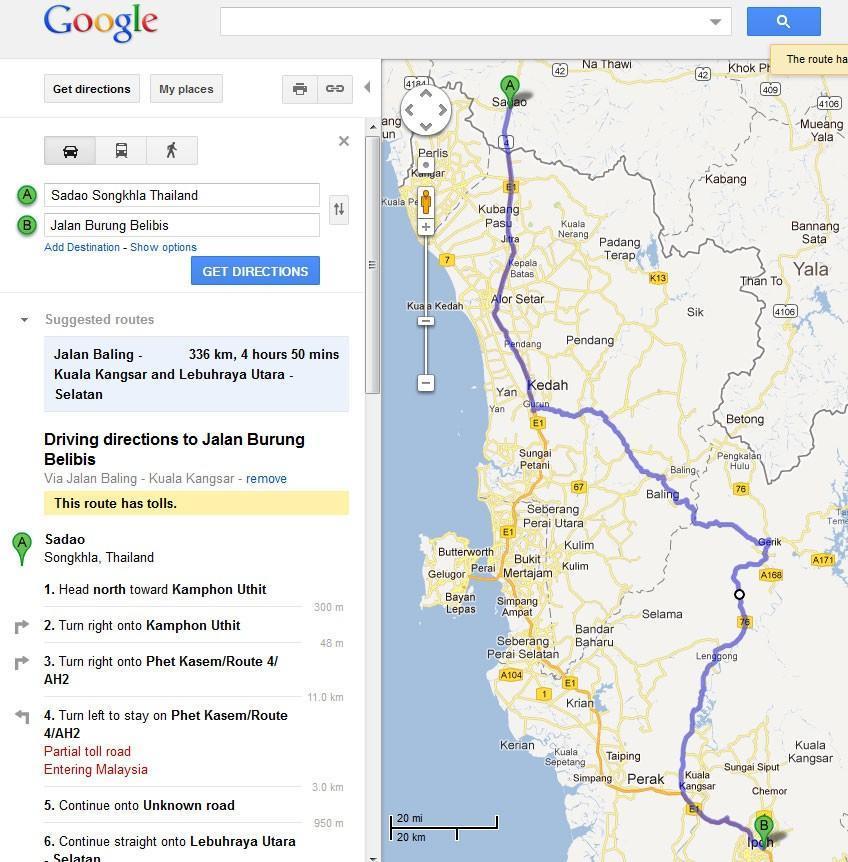Image resolution: width=848 pixels, height=862 pixels.
Task: Reverse start and end points
Action: pos(339,209)
